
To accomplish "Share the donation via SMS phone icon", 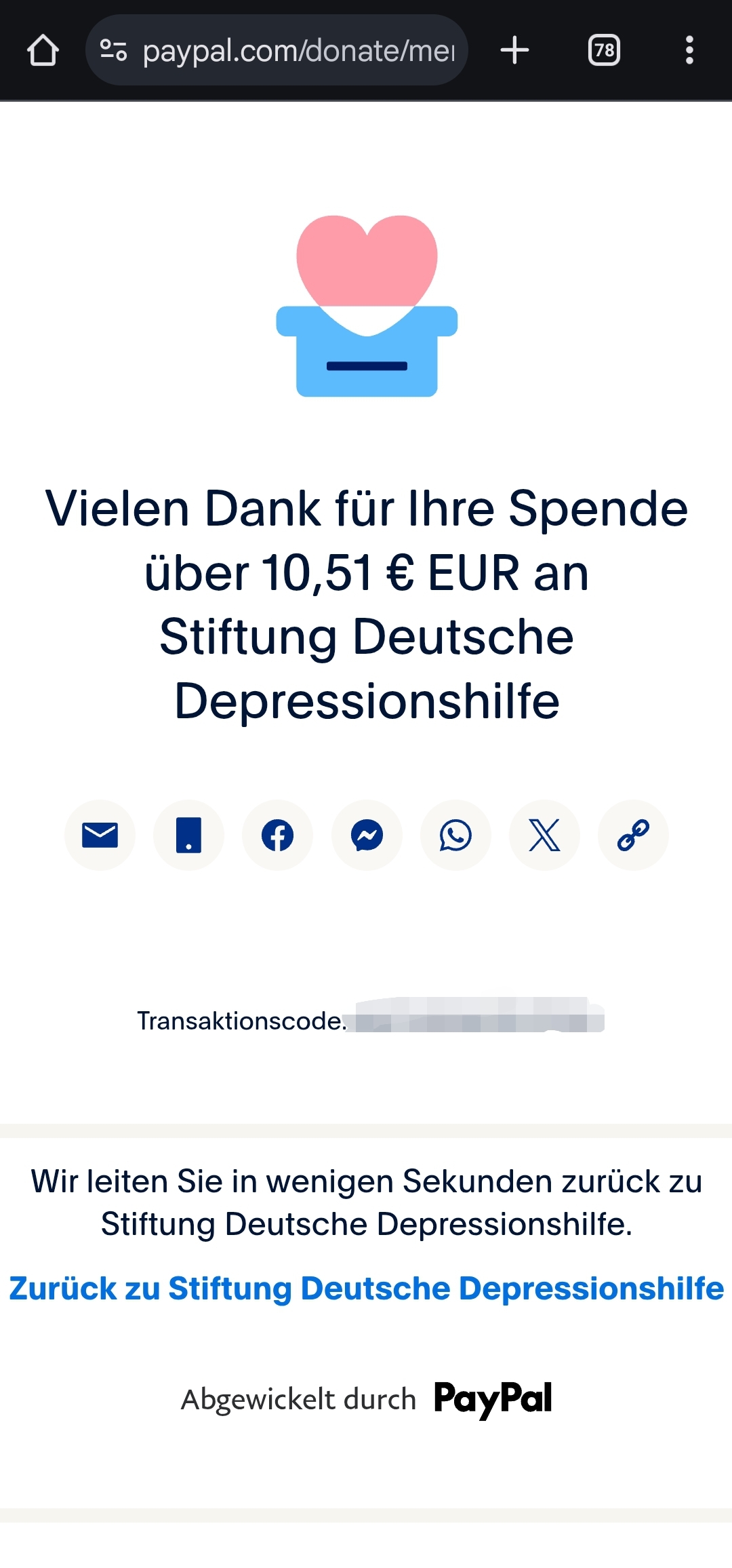I will (188, 835).
